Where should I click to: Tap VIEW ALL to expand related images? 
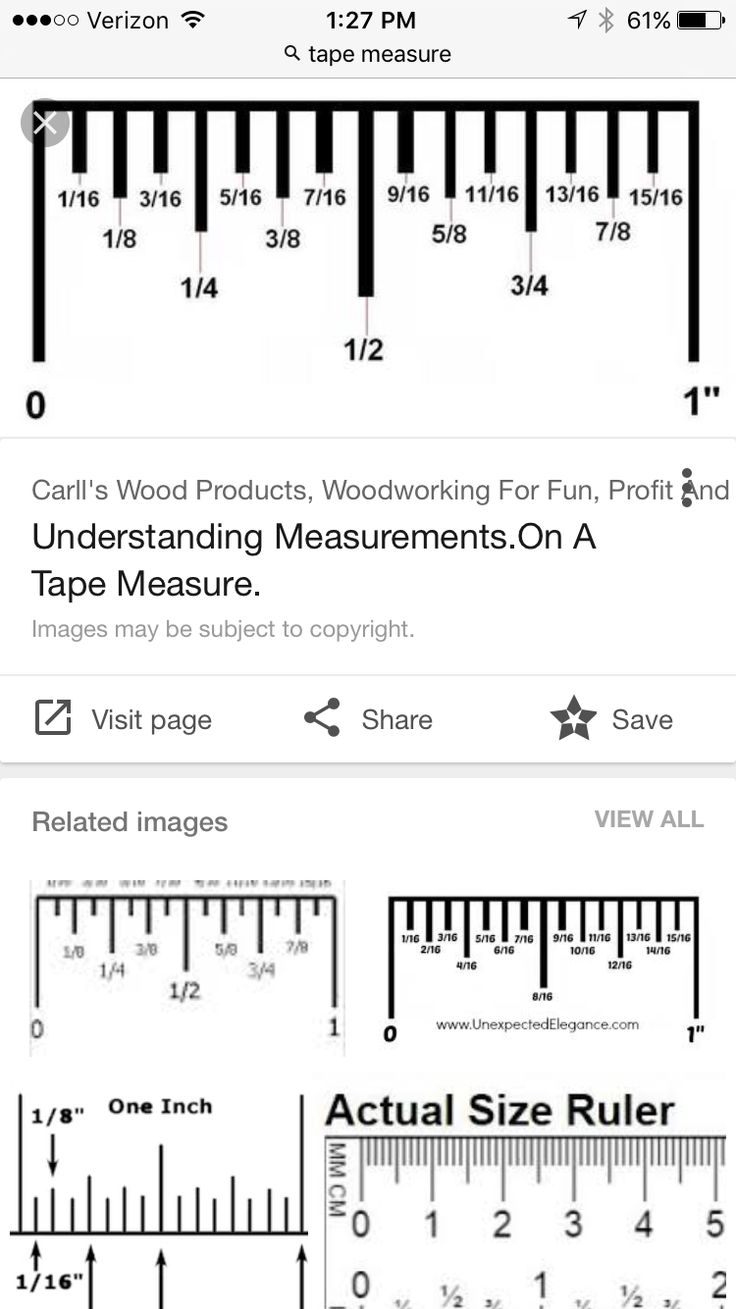point(650,819)
